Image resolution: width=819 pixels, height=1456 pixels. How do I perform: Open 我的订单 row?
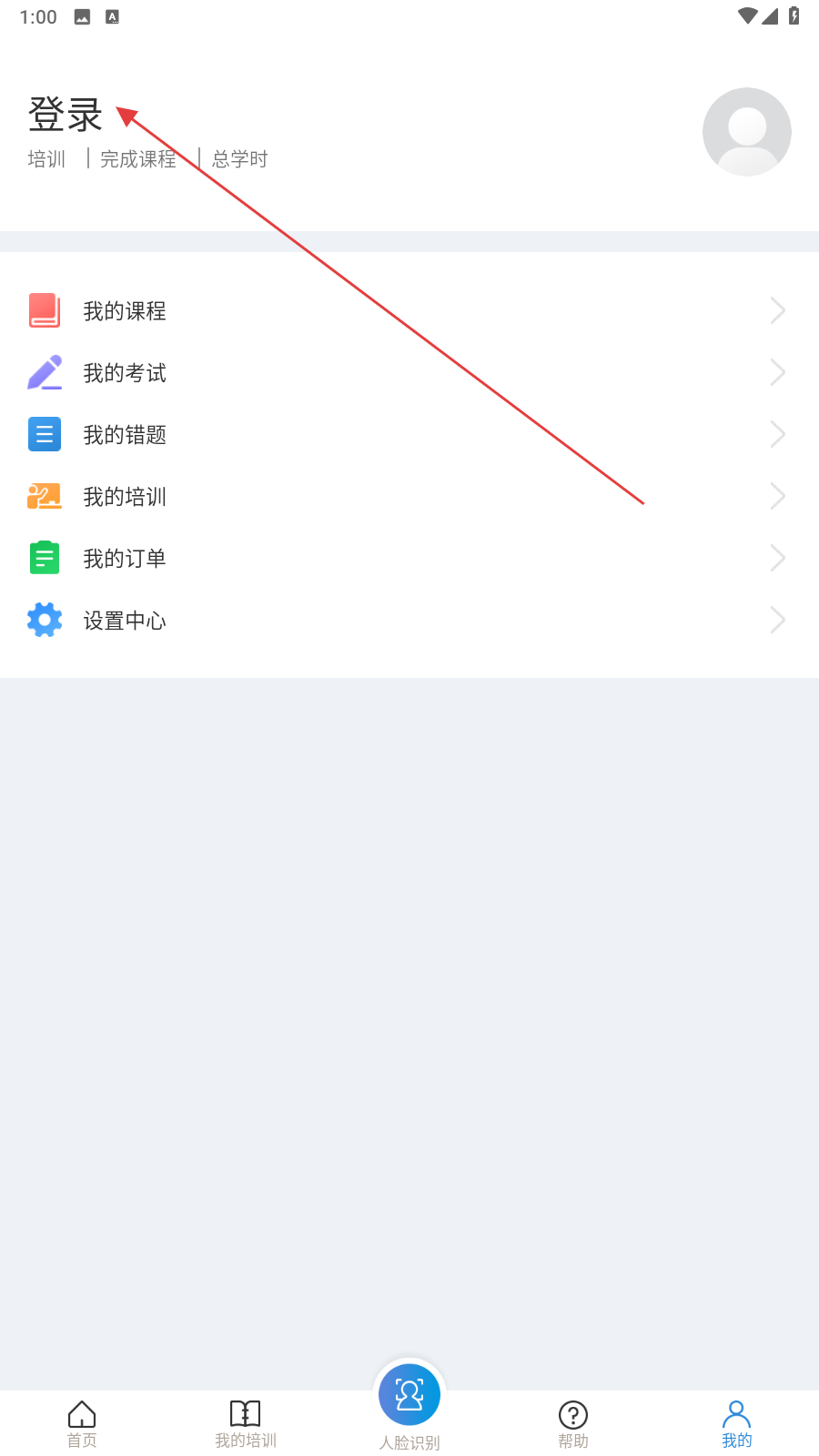click(x=409, y=558)
